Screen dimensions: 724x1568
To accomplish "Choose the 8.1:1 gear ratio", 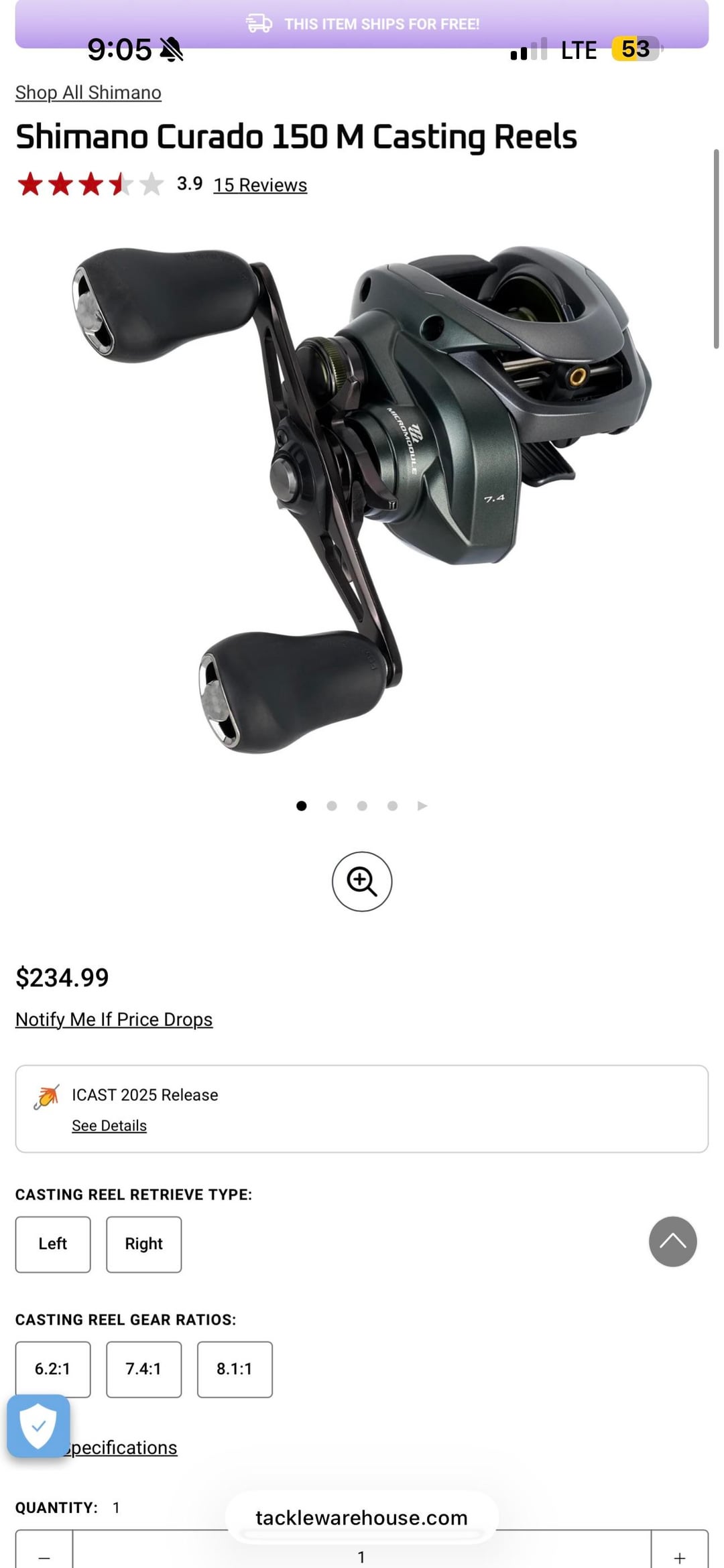I will click(x=235, y=1369).
